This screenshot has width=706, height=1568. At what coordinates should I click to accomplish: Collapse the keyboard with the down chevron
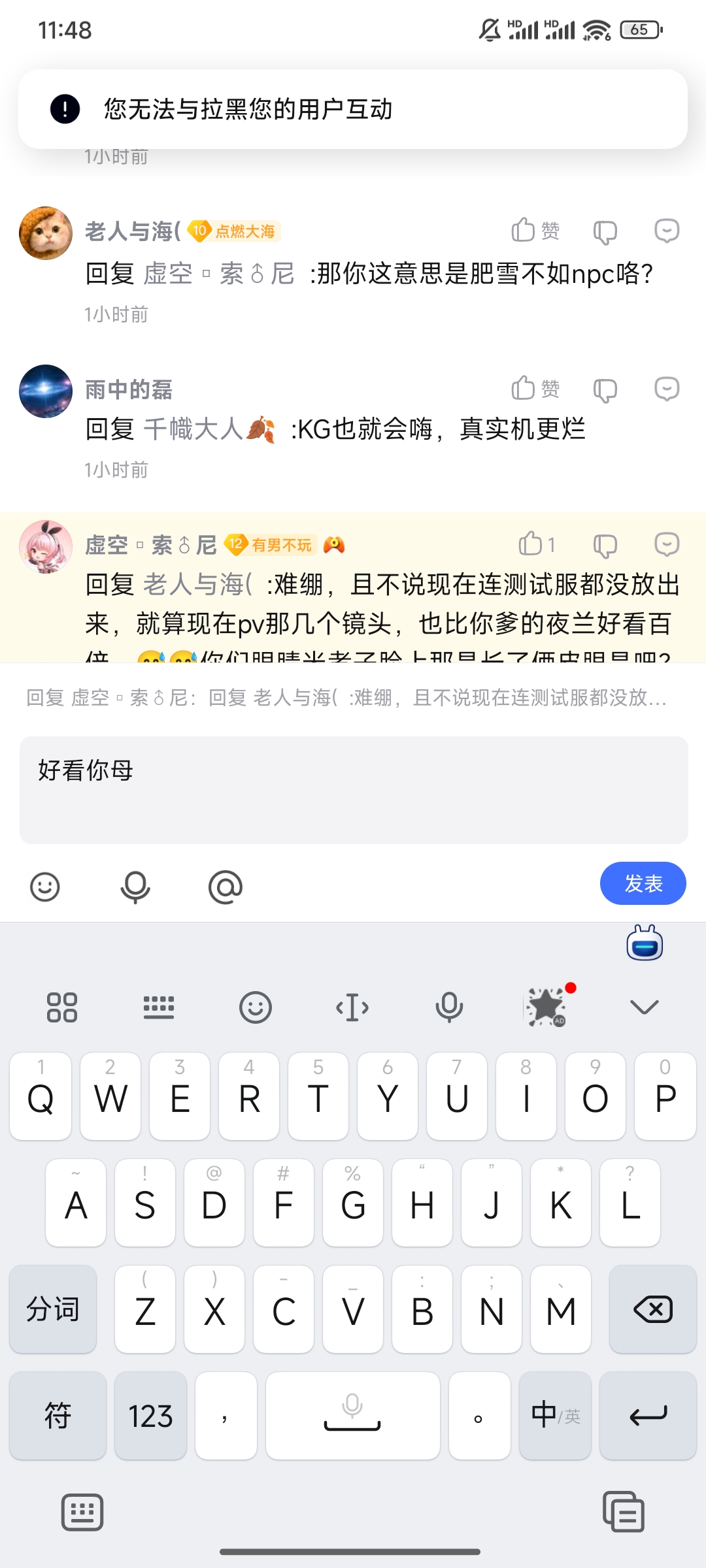tap(644, 1007)
